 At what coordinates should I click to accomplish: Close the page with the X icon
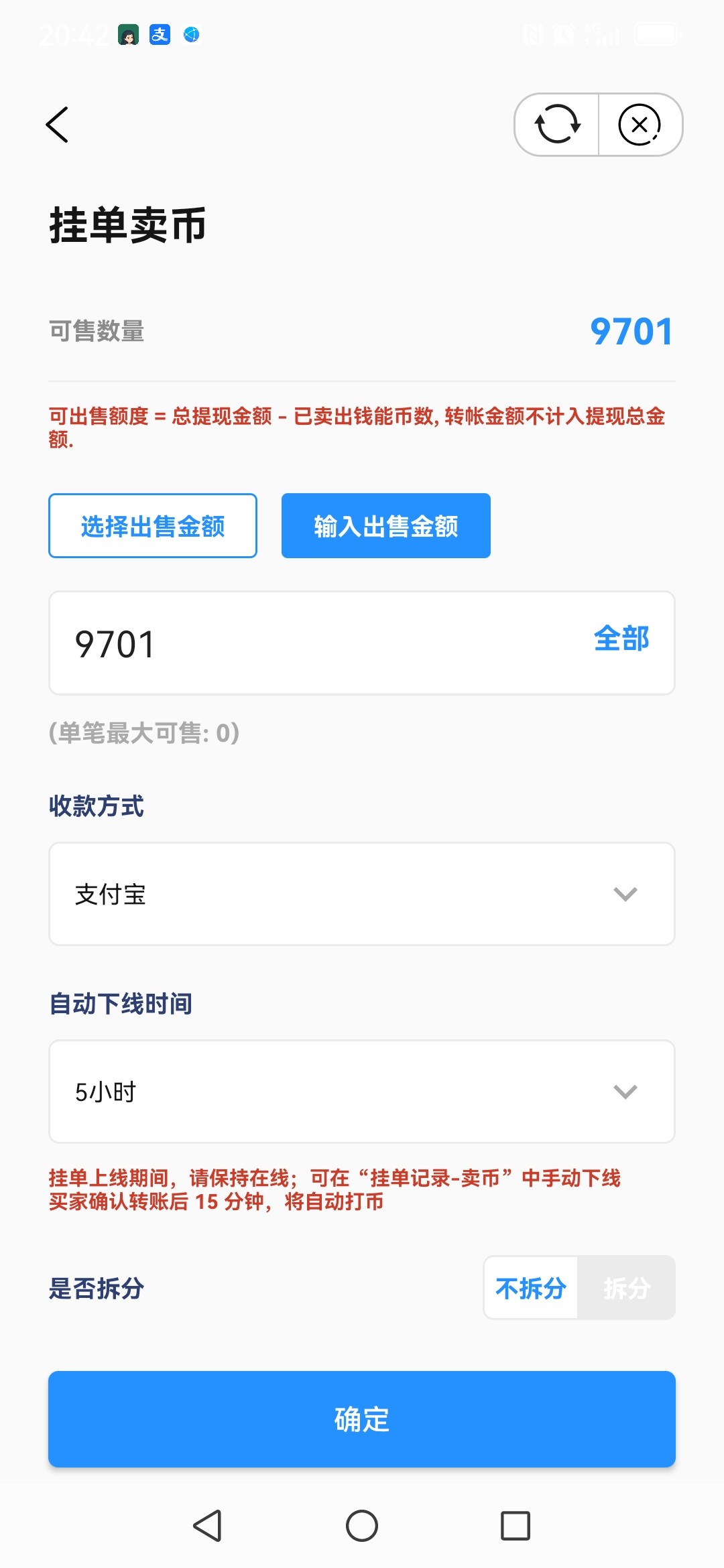tap(640, 125)
